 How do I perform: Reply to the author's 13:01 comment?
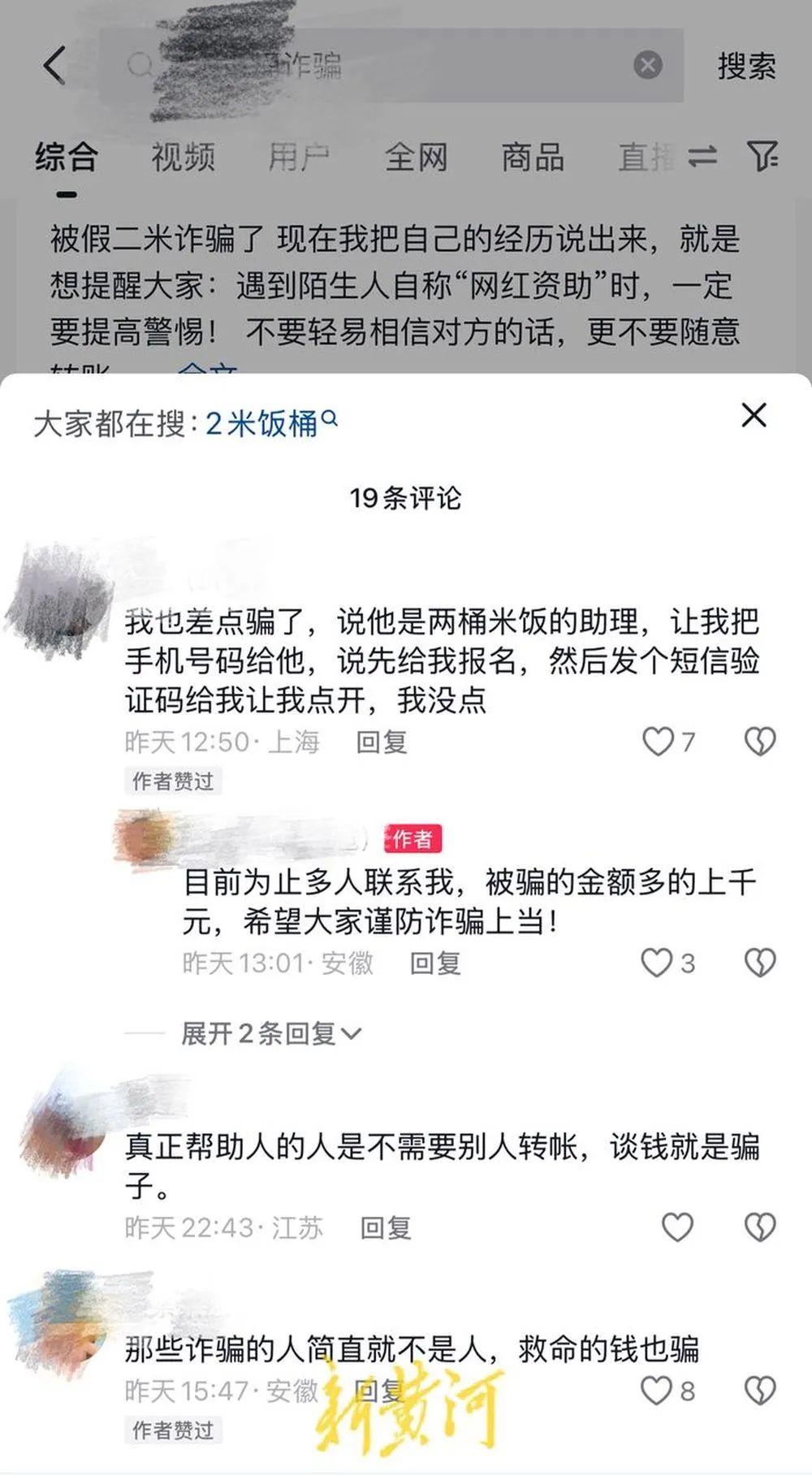(x=435, y=963)
